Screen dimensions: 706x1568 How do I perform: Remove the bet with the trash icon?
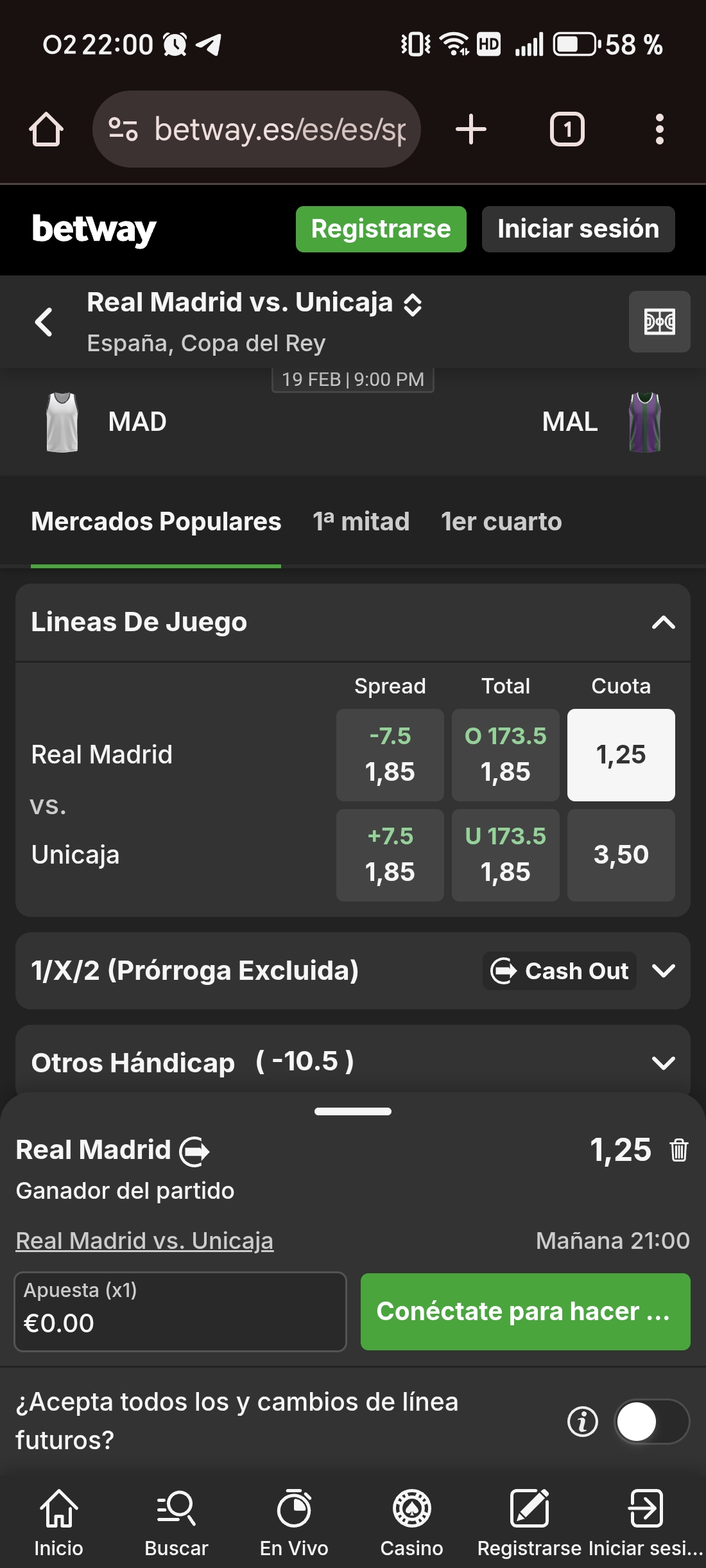[678, 1151]
